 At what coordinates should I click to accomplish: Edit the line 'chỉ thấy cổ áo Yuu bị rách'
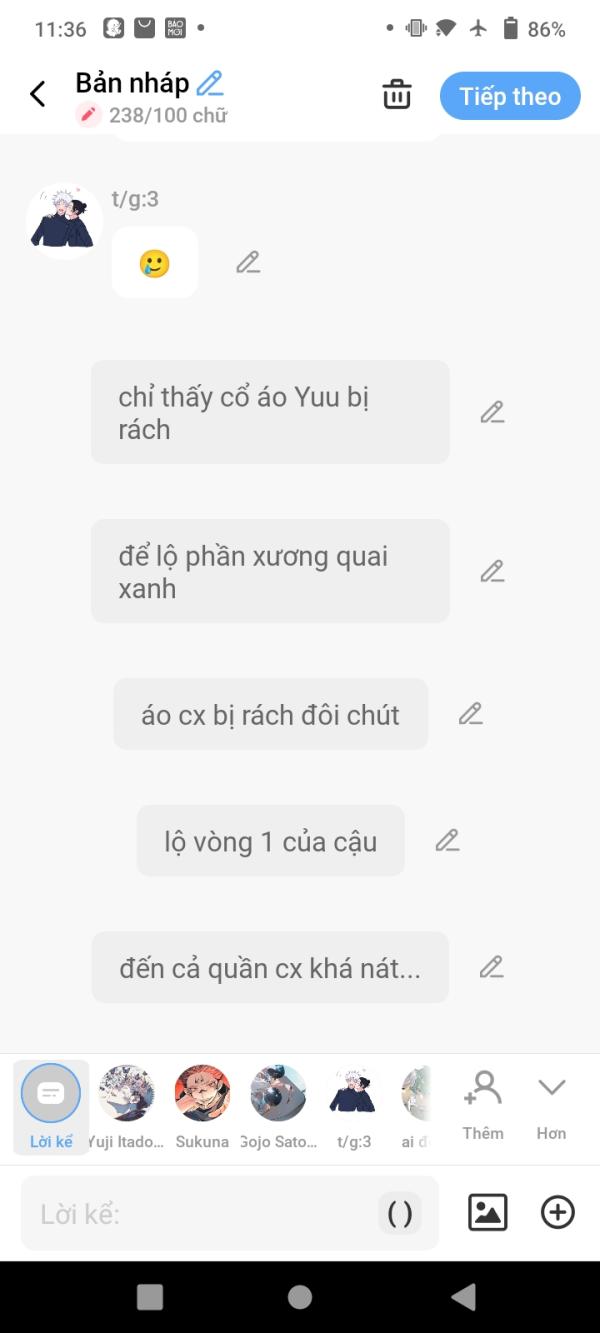coord(492,412)
